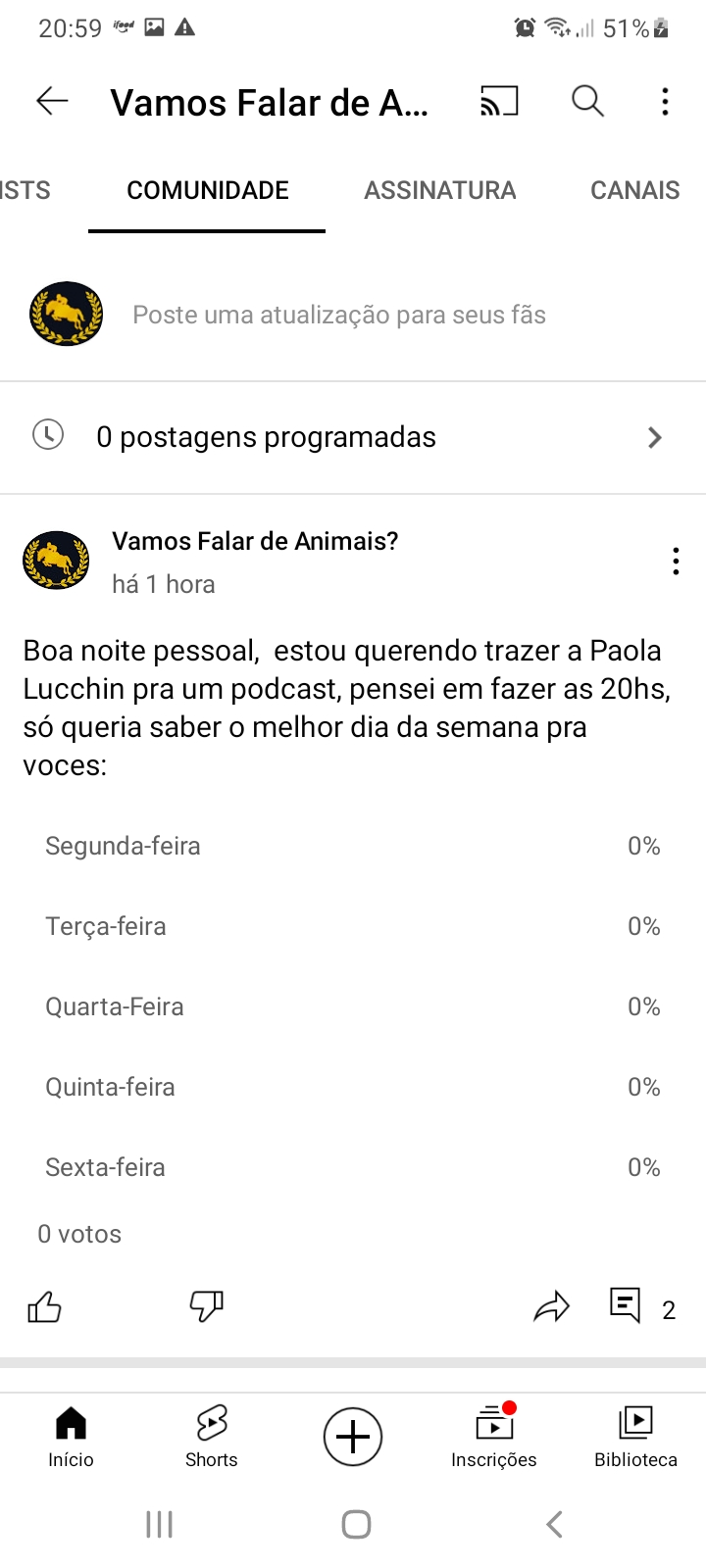This screenshot has width=706, height=1568.
Task: Open the post's three-dot options menu
Action: click(x=676, y=562)
